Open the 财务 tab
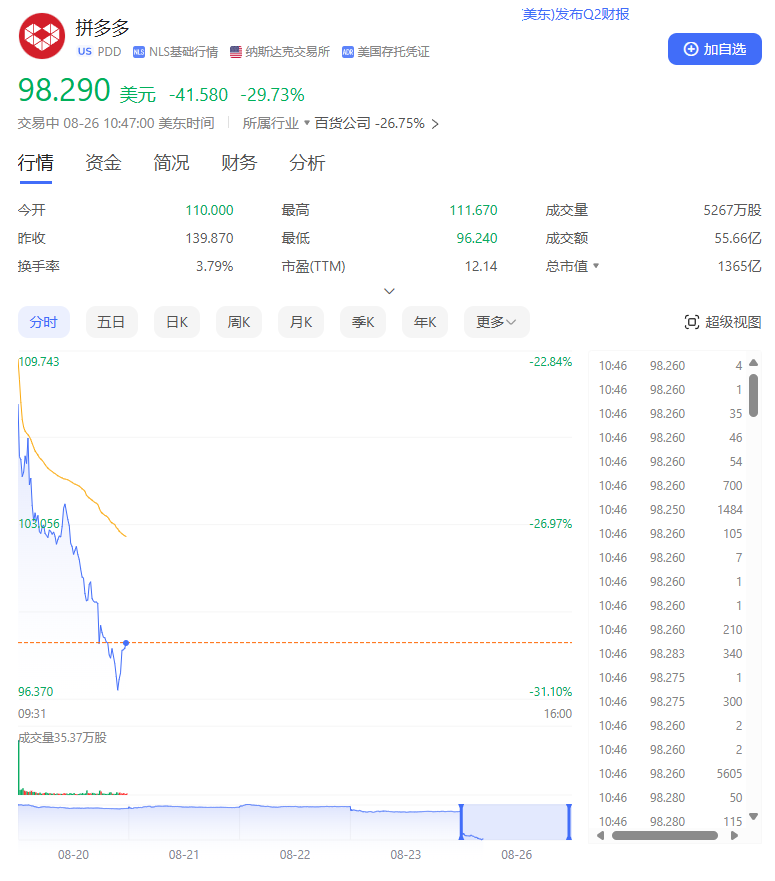 click(239, 163)
